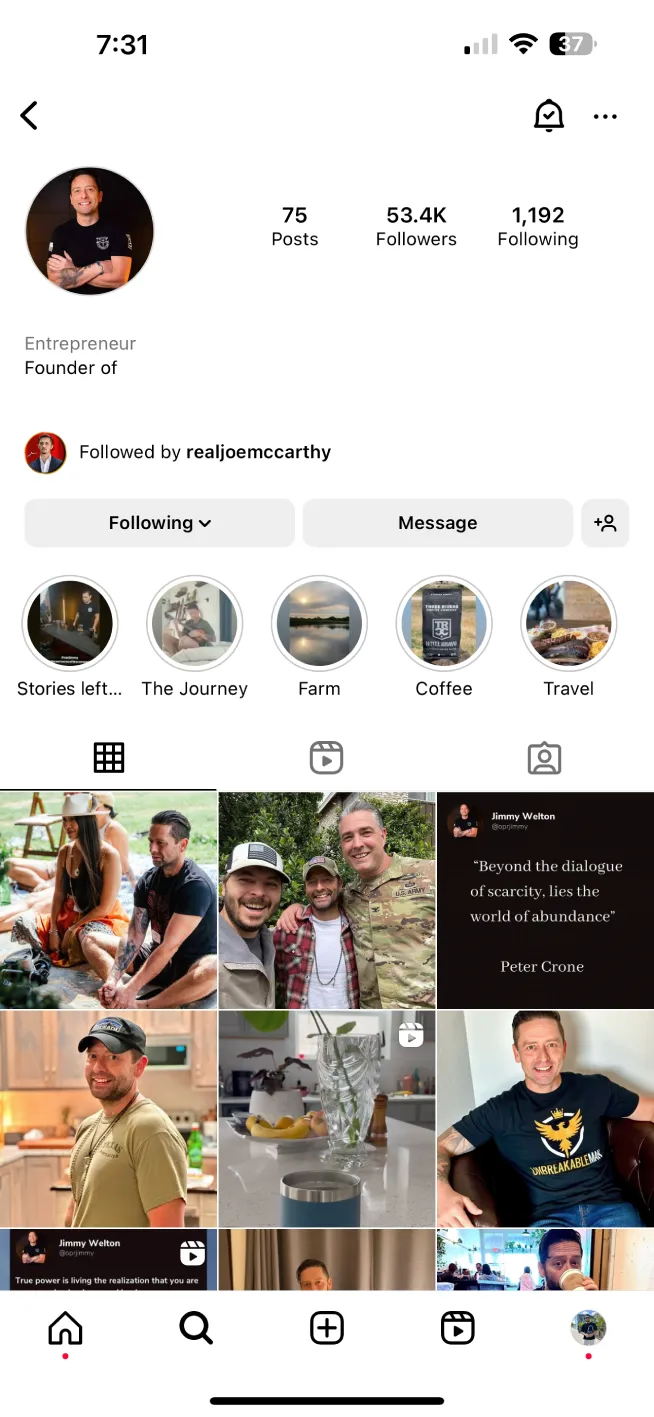Open The Journey highlight

point(195,623)
